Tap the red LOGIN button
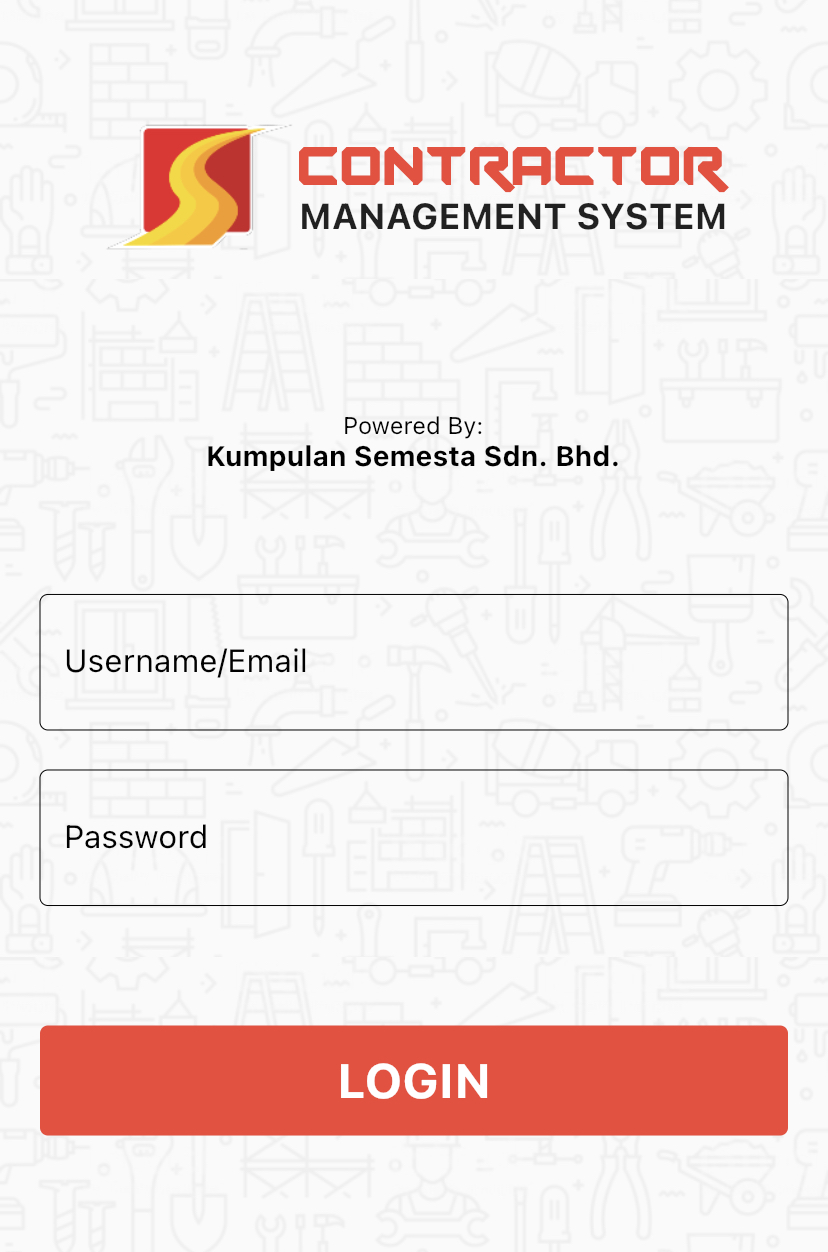The width and height of the screenshot is (828, 1252). pyautogui.click(x=413, y=1080)
